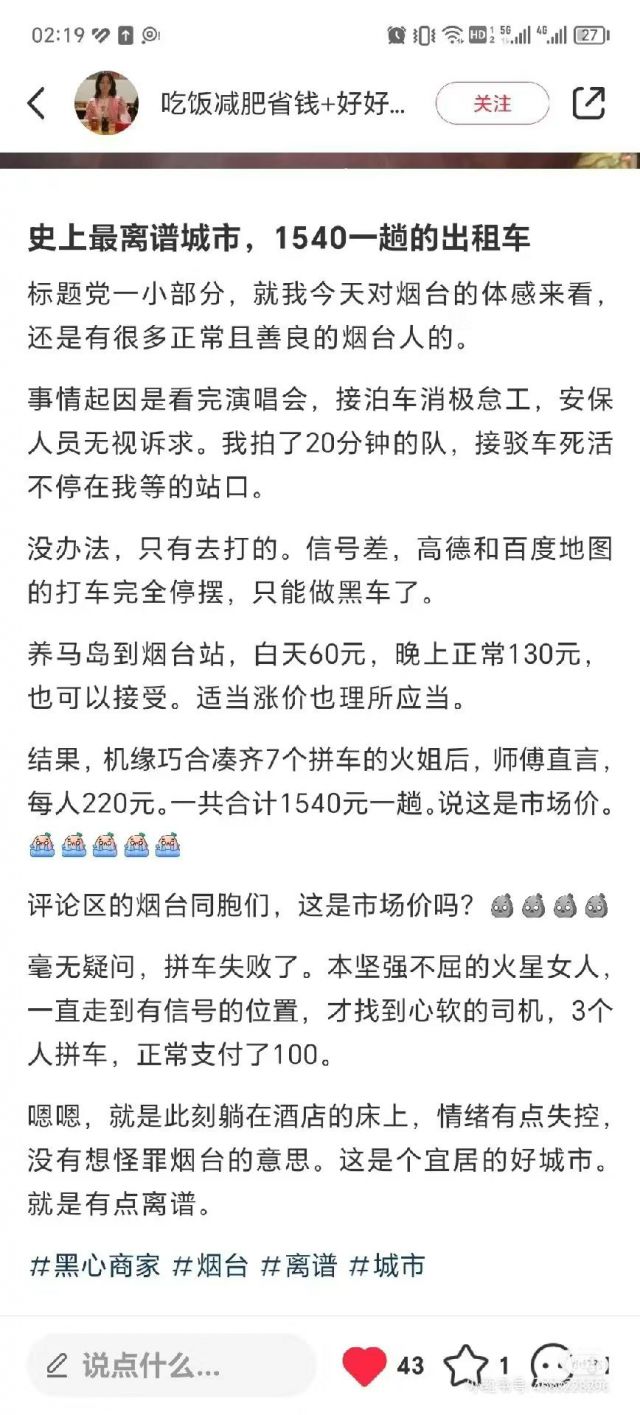
Task: Tap the 说点什么 comment field
Action: tap(171, 1365)
